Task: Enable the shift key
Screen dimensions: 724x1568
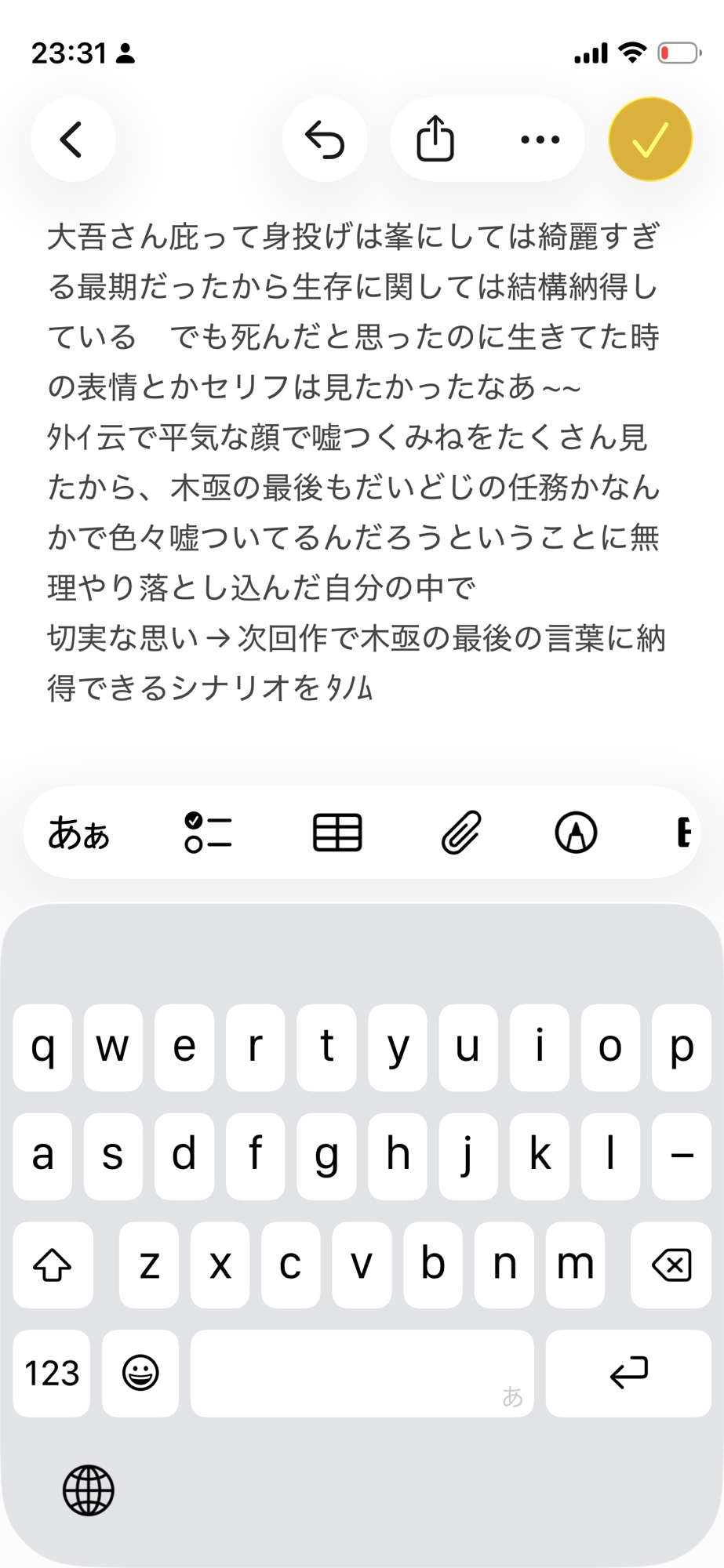Action: (x=53, y=1265)
